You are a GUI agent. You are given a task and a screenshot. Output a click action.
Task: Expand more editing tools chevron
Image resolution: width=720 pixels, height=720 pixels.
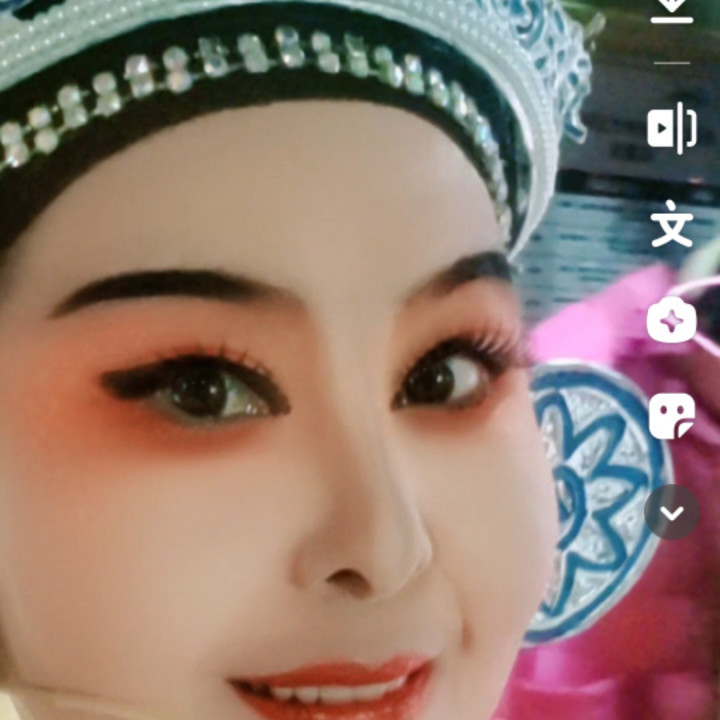click(x=672, y=512)
